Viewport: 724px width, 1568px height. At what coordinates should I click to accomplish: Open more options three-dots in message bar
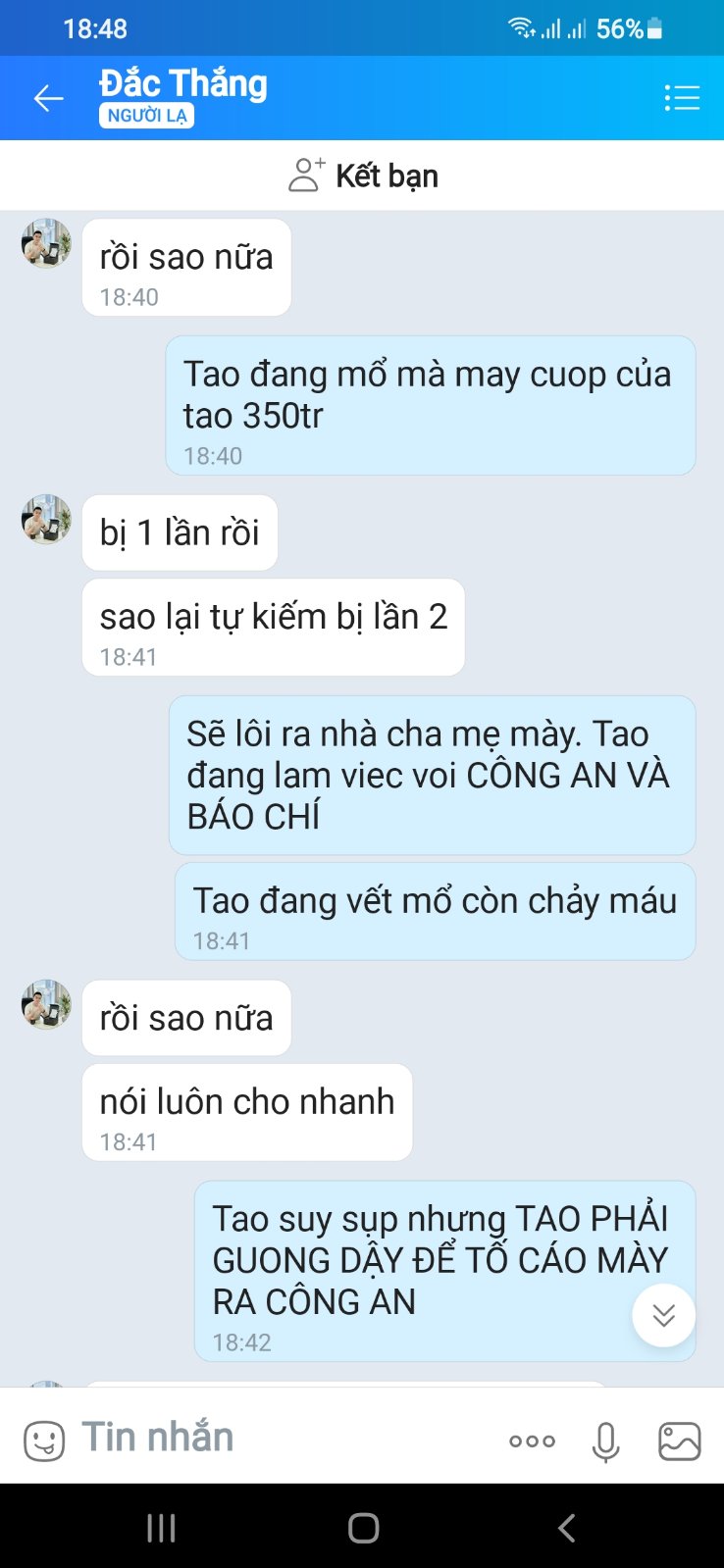(x=532, y=1441)
